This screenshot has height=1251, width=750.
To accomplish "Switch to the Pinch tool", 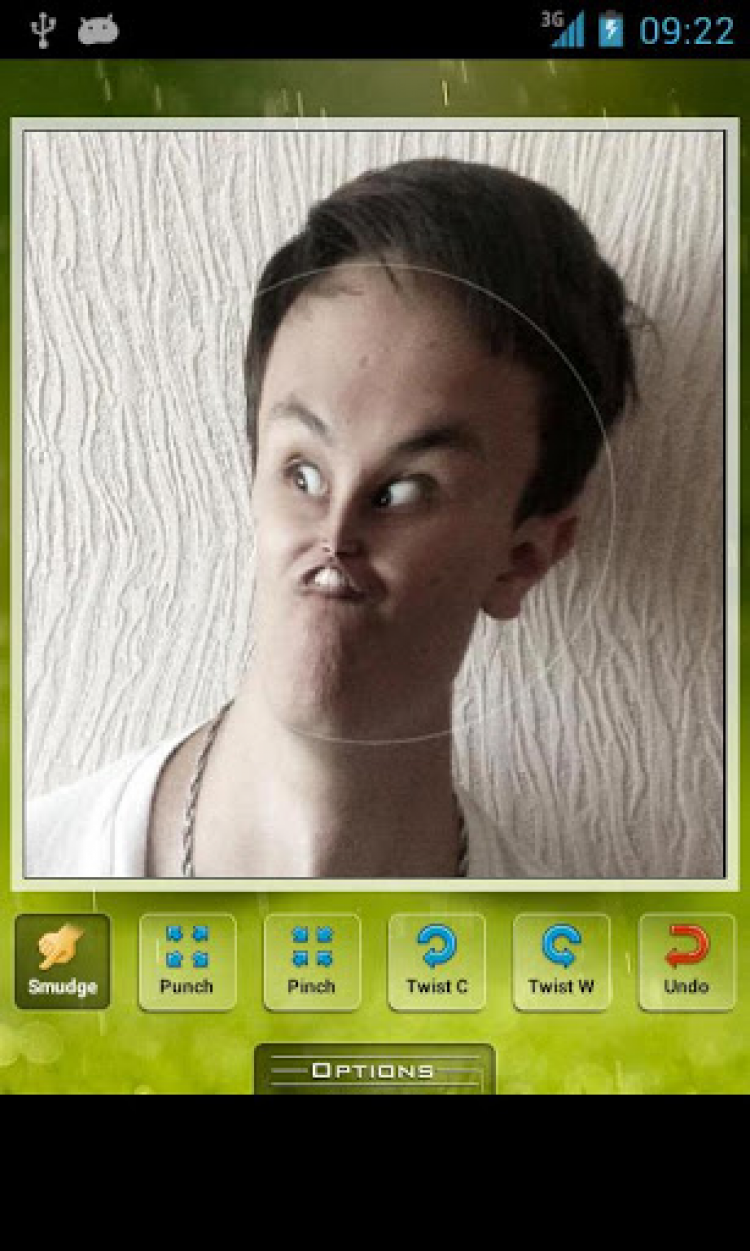I will 312,961.
